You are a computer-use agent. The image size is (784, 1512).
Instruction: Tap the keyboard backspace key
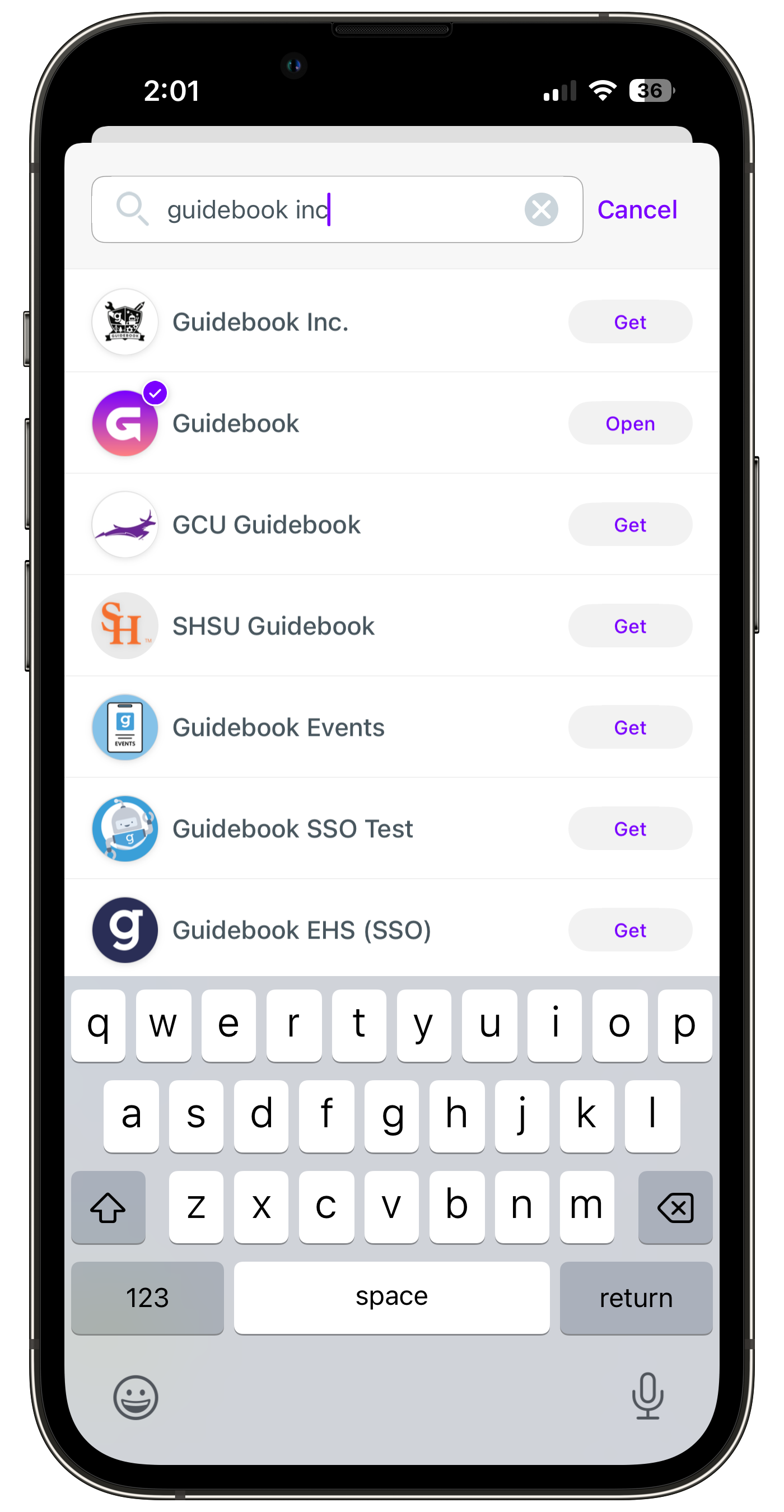click(675, 1207)
